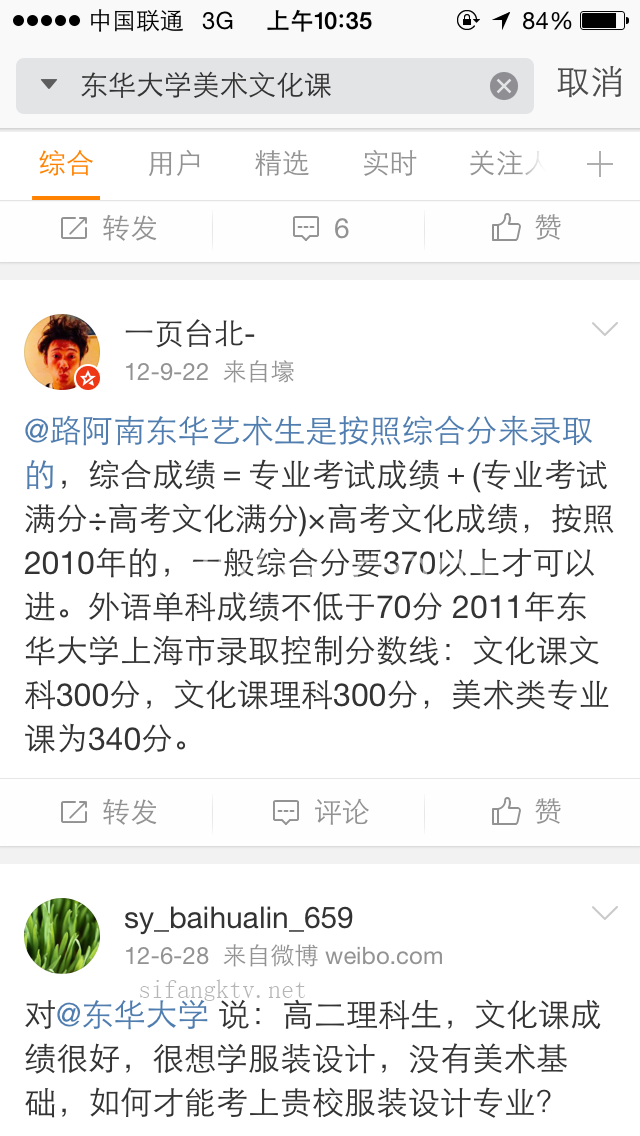This screenshot has height=1136, width=640.
Task: Repost the top post via 转发
Action: pos(109,229)
